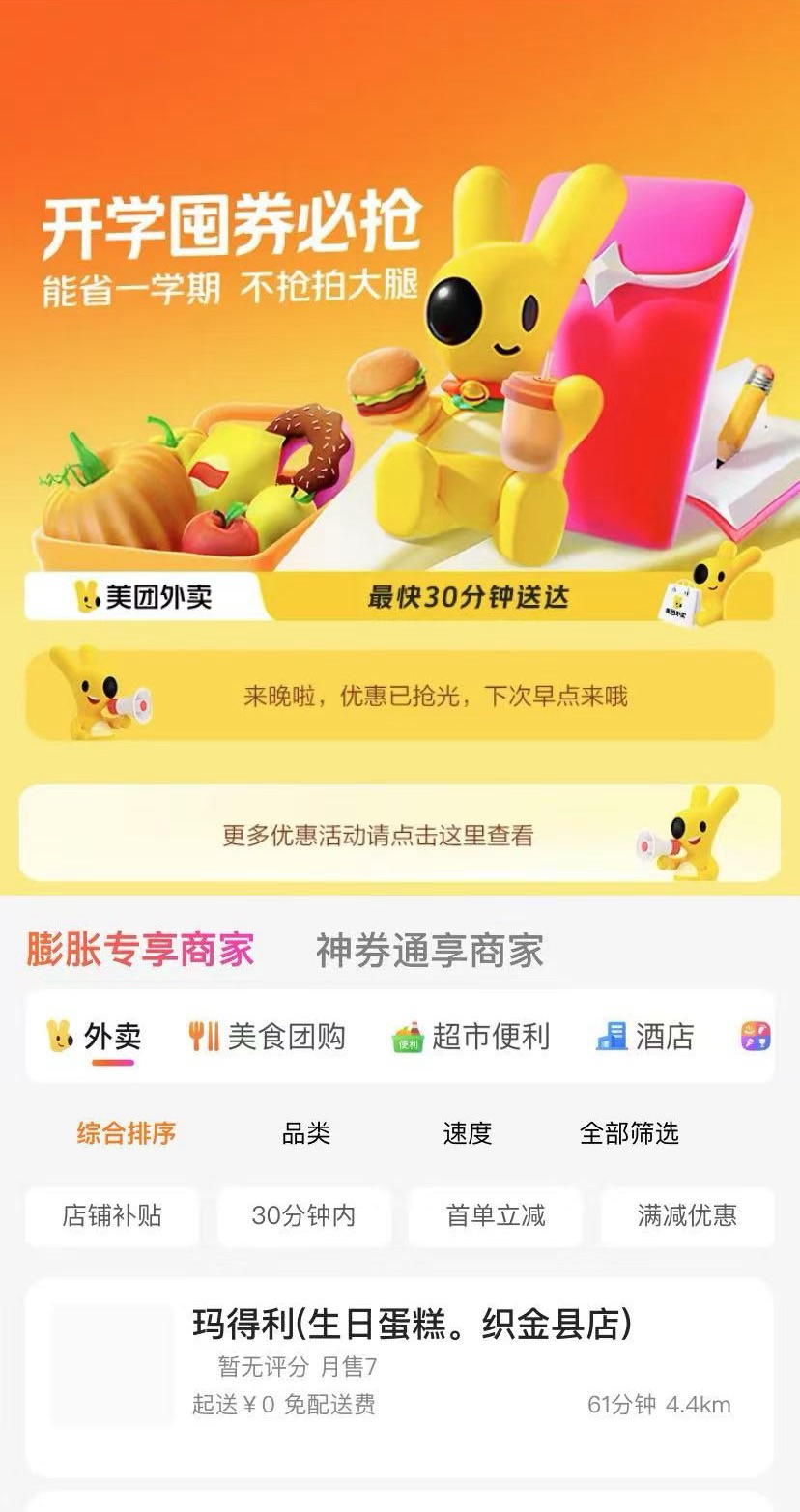800x1512 pixels.
Task: Select the 超市便利 category tab
Action: 471,1037
